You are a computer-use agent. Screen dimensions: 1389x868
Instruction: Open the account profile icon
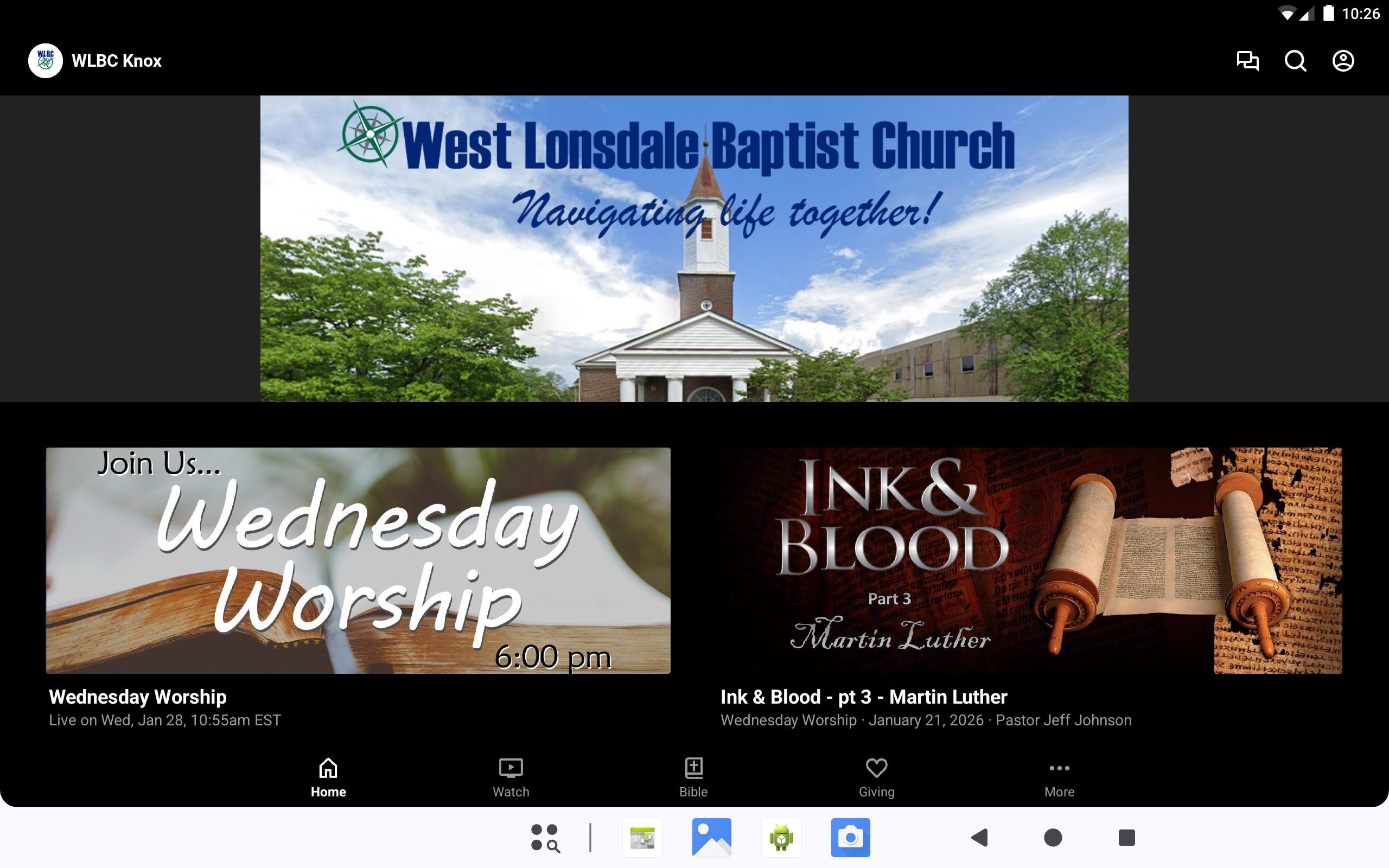[1342, 61]
